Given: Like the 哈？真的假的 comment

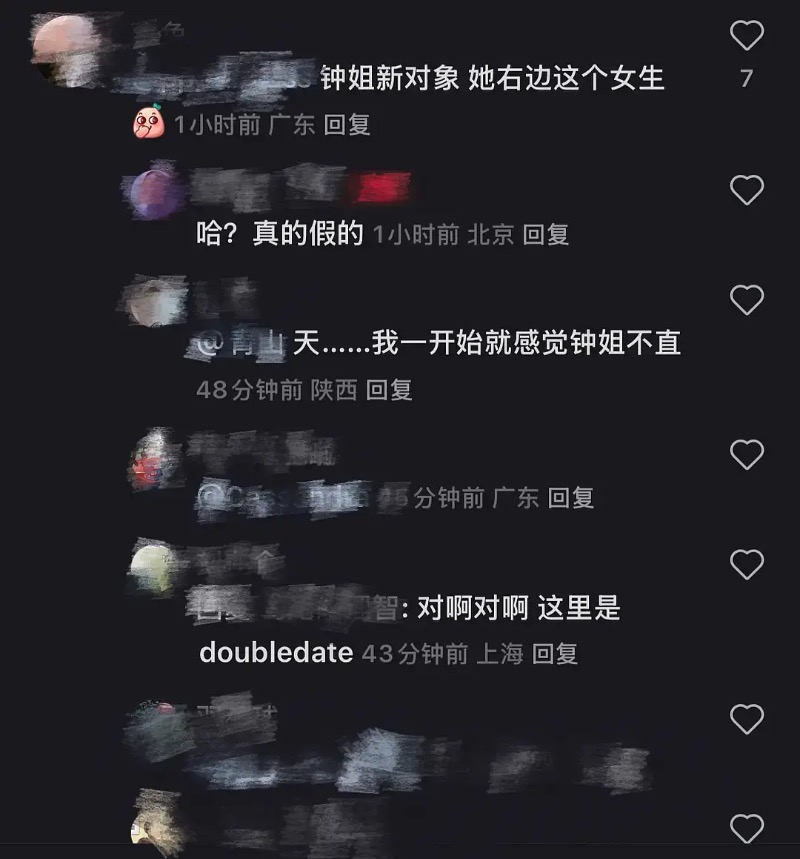Looking at the screenshot, I should [x=746, y=189].
